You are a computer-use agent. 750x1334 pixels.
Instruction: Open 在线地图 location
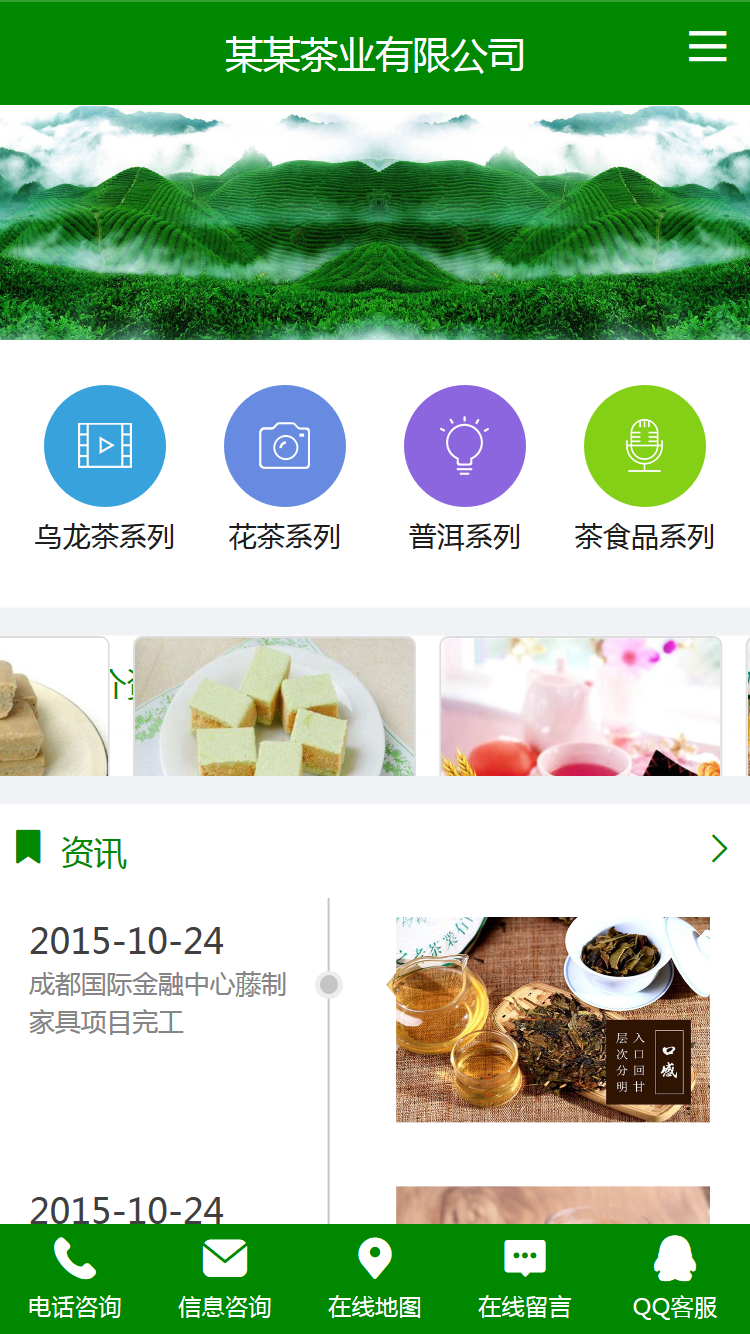tap(375, 1278)
